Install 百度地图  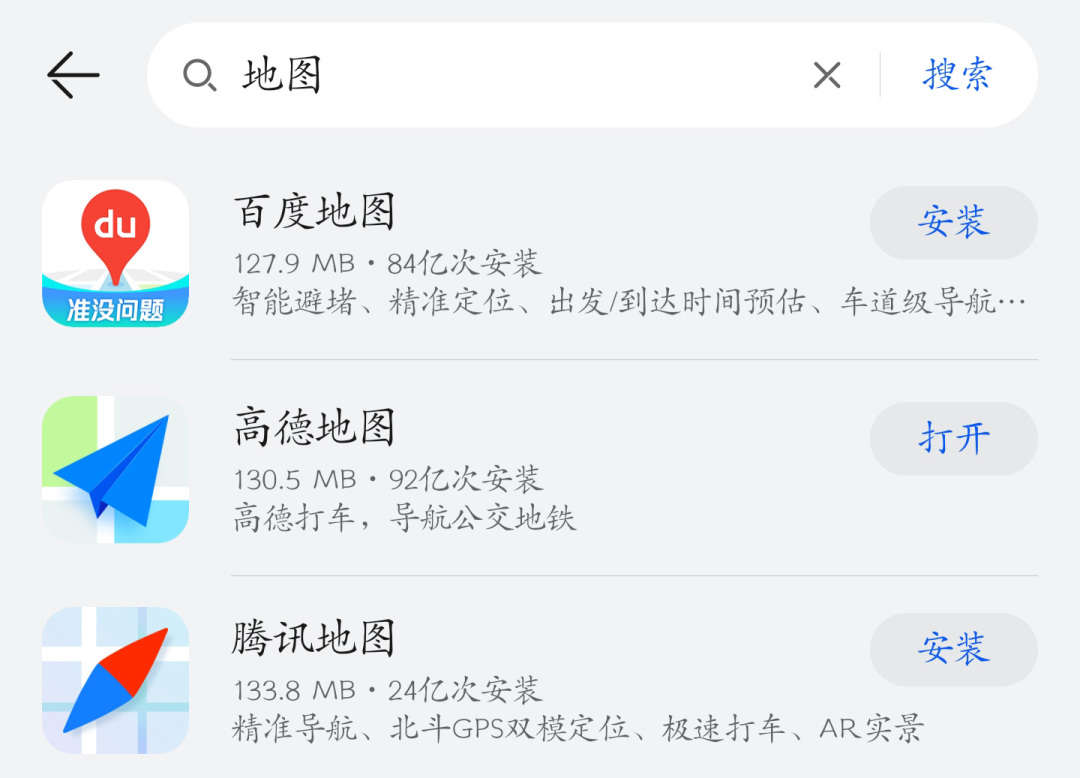click(x=953, y=222)
